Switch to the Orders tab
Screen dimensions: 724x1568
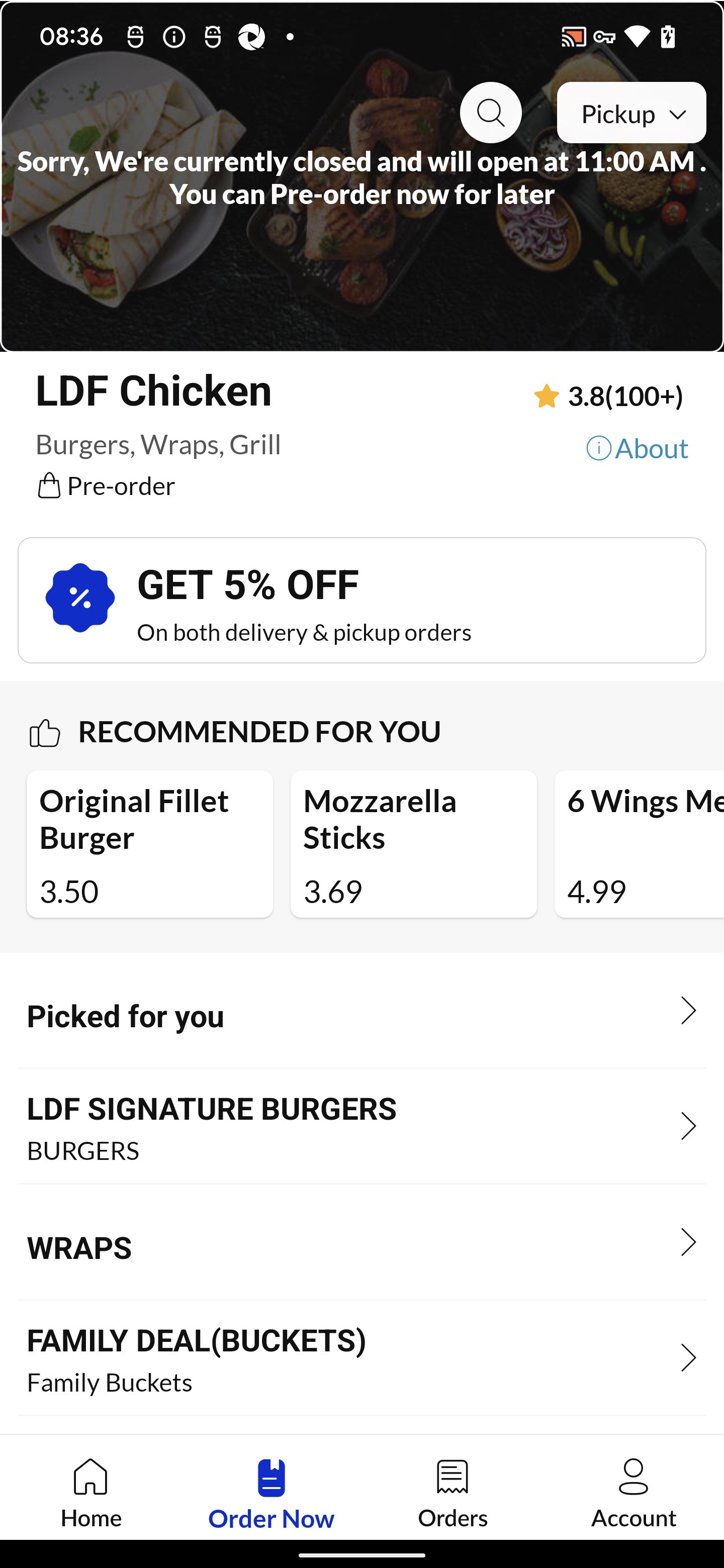pos(452,1493)
